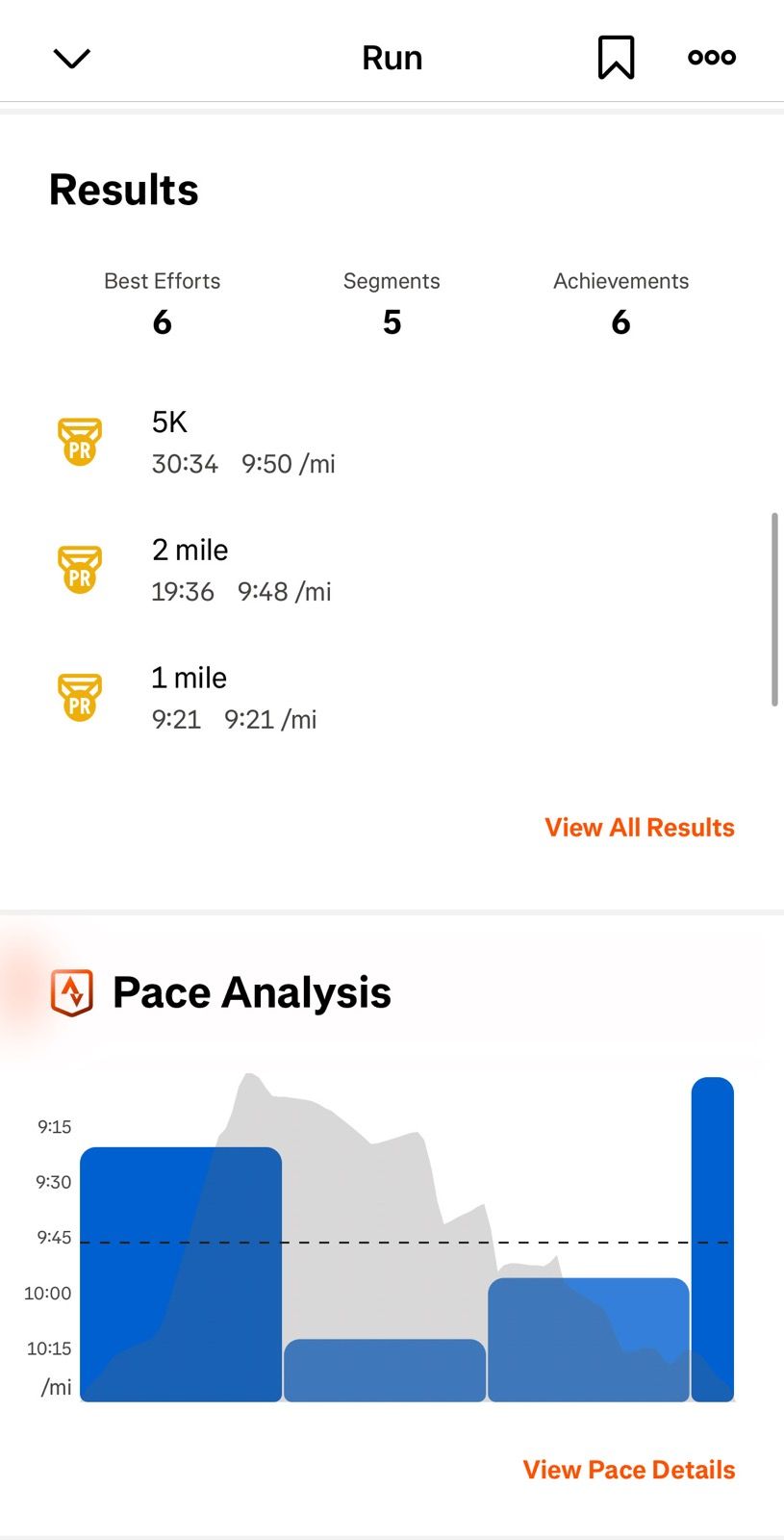
Task: Bookmark this Run activity
Action: pyautogui.click(x=616, y=57)
